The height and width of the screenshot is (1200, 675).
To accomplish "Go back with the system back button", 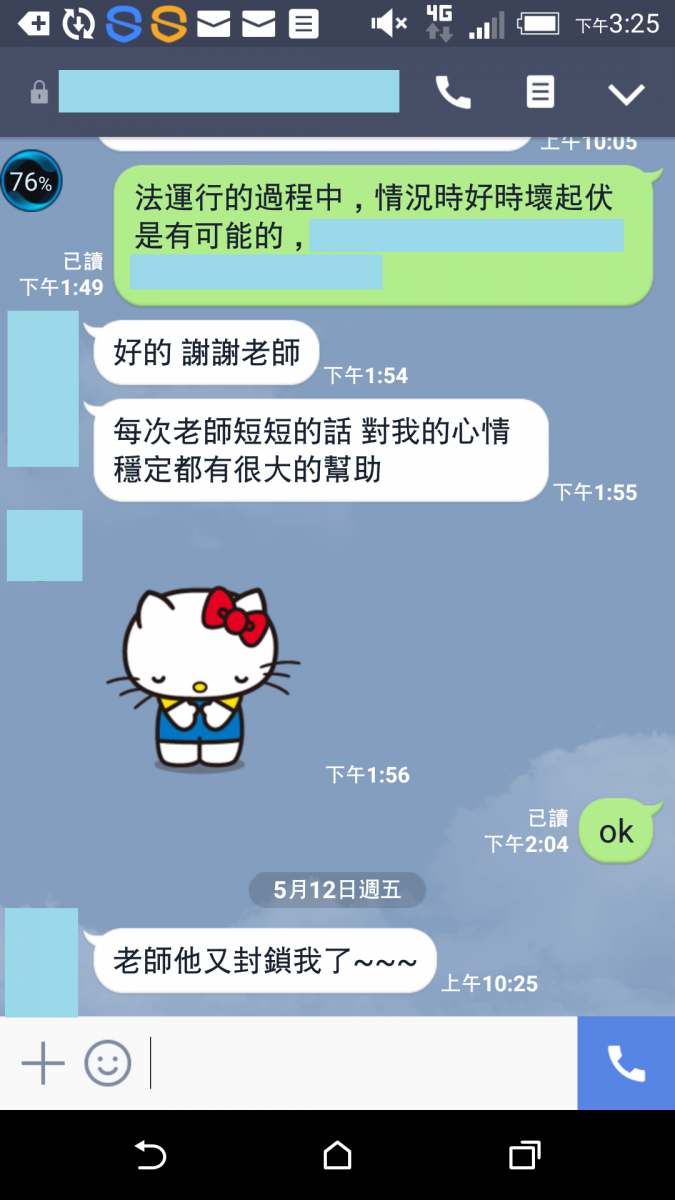I will pos(150,1156).
